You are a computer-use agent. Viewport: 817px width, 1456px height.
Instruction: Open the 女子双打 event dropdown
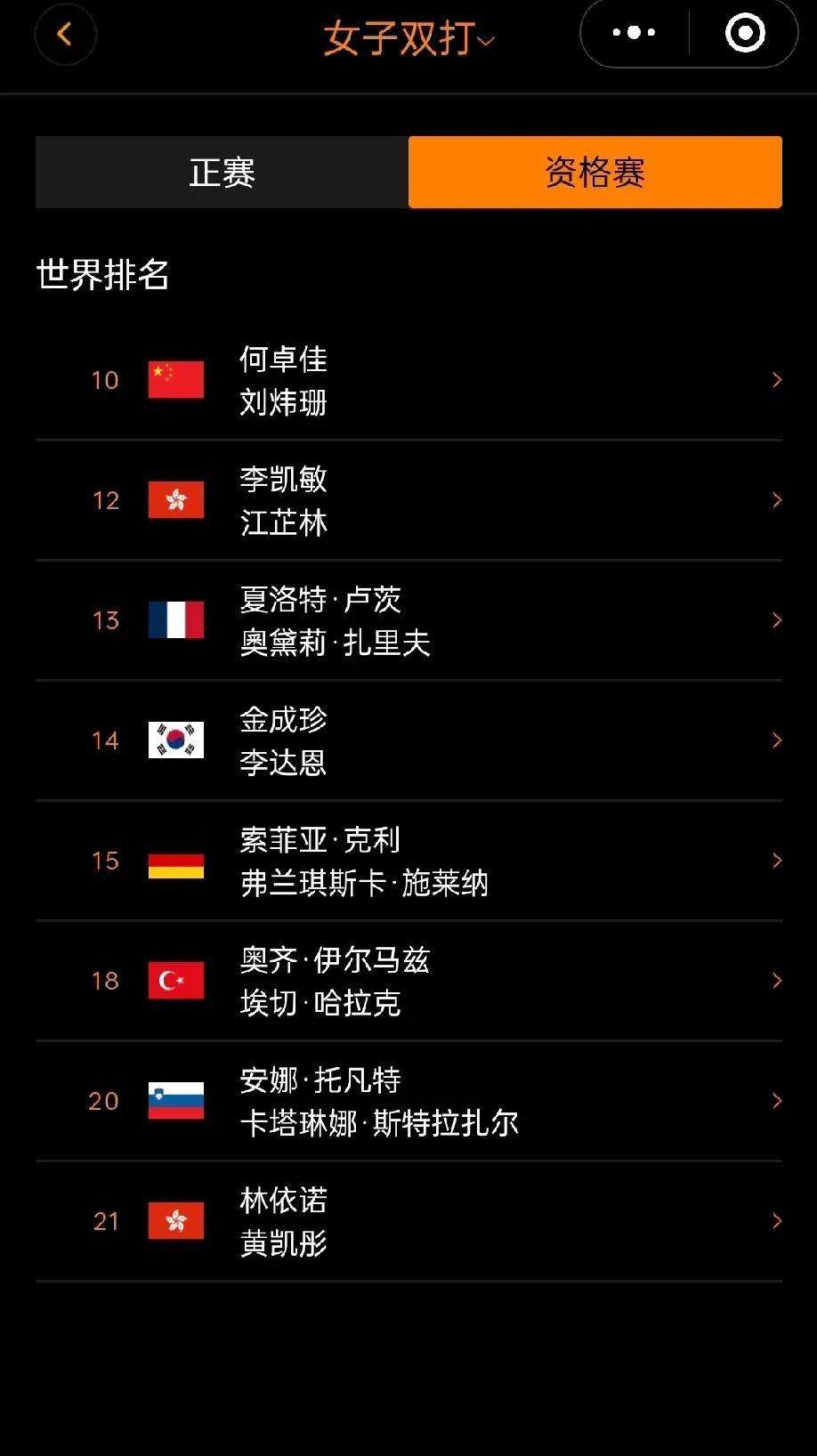click(x=408, y=39)
